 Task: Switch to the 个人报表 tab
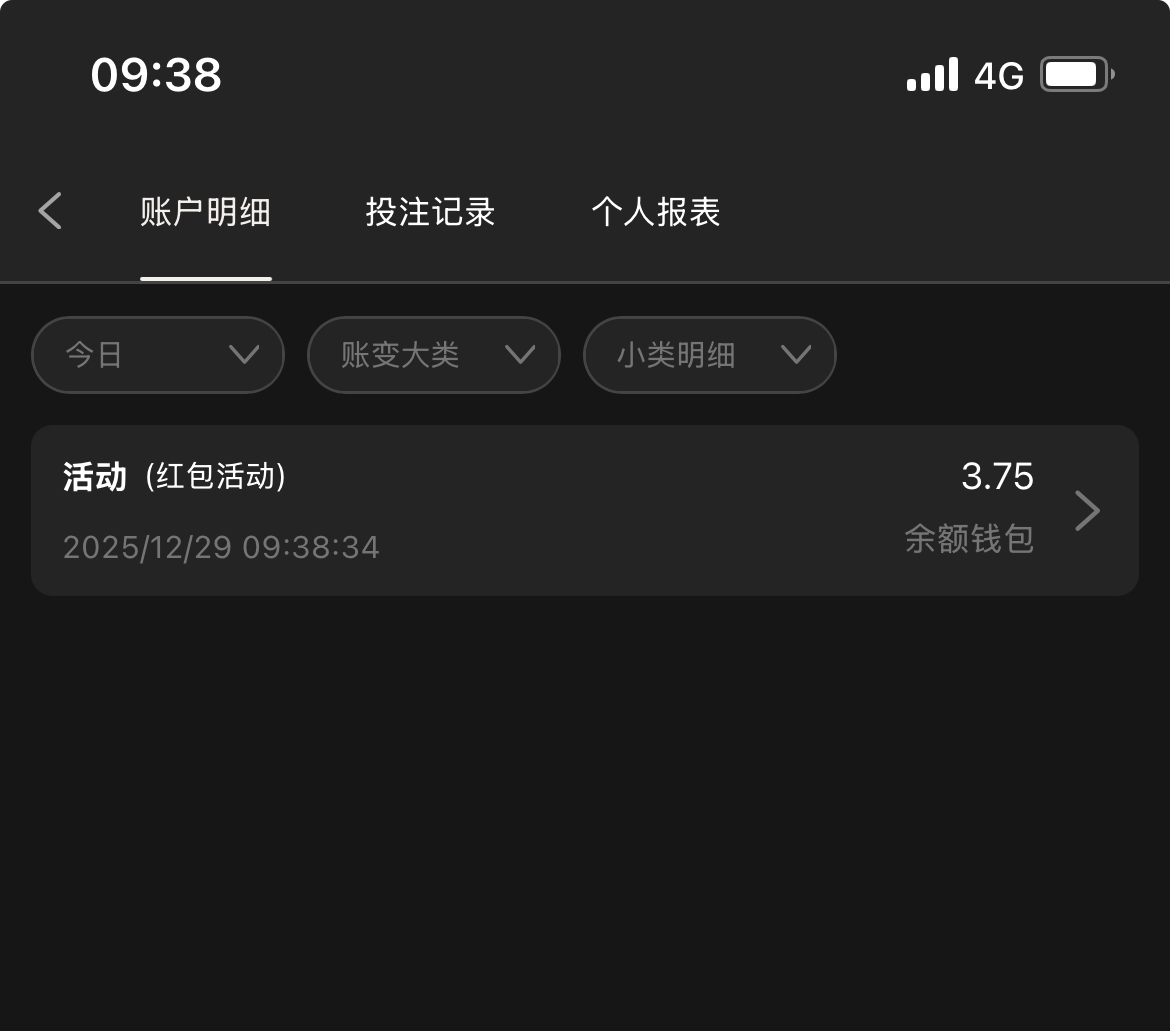click(x=656, y=212)
